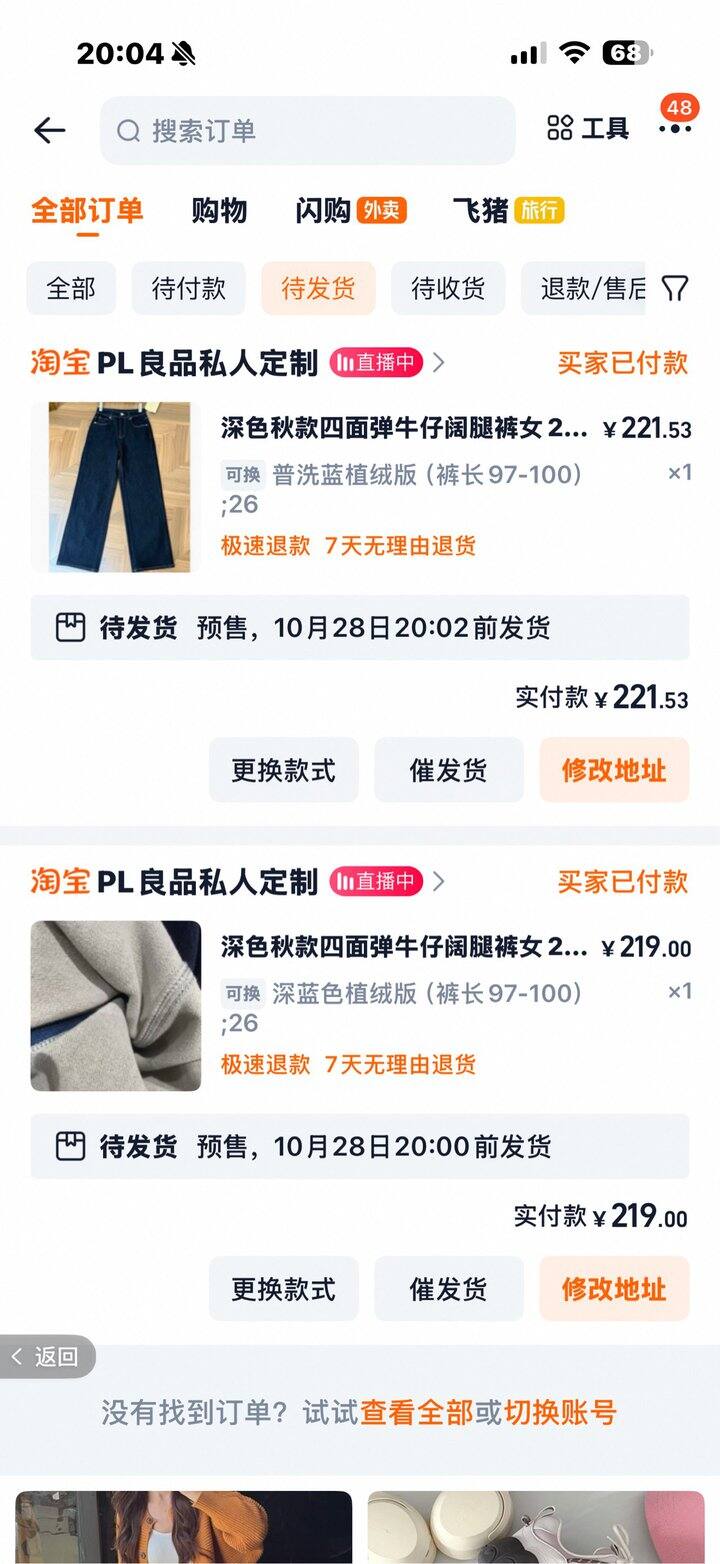Select the 待收货 filter chip

pos(448,289)
